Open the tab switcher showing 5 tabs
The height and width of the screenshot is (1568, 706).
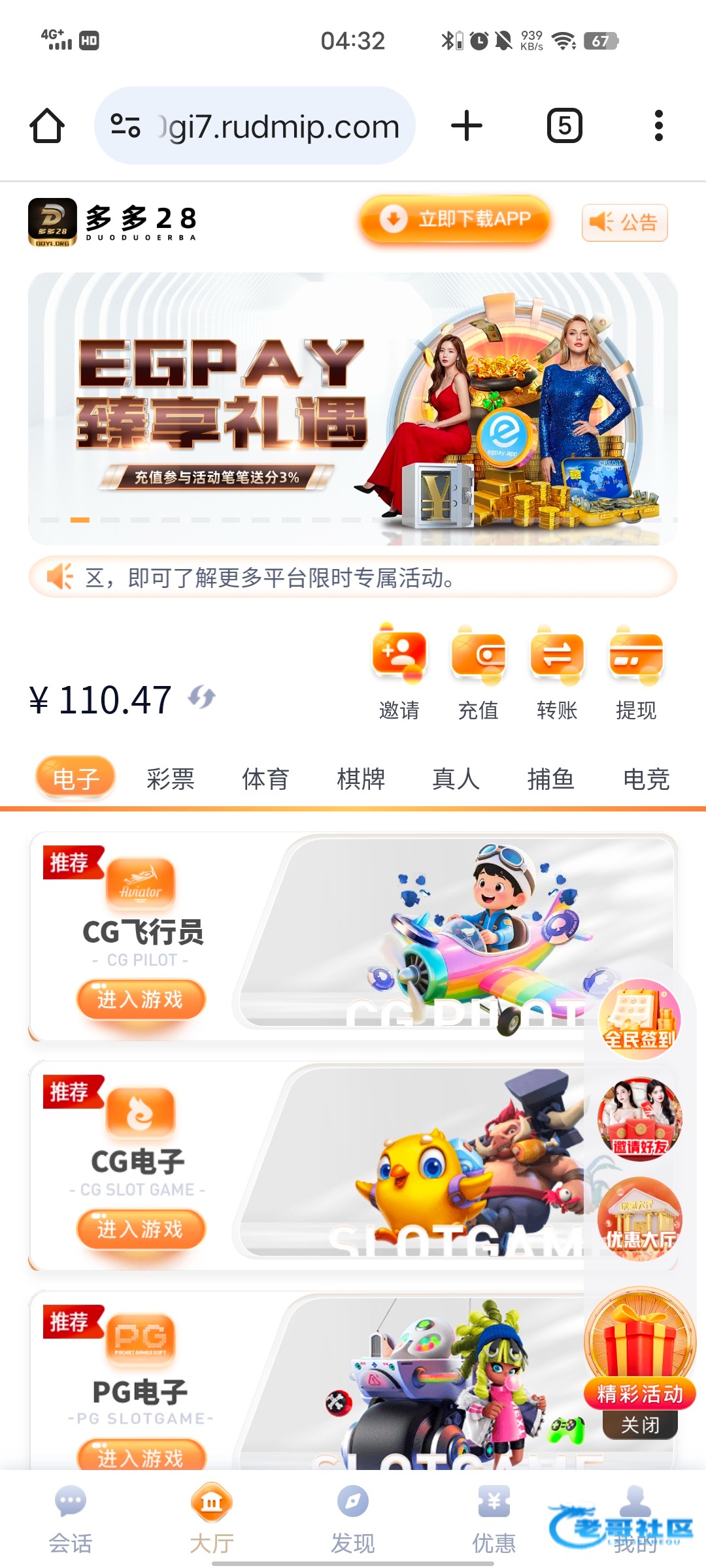pyautogui.click(x=564, y=125)
